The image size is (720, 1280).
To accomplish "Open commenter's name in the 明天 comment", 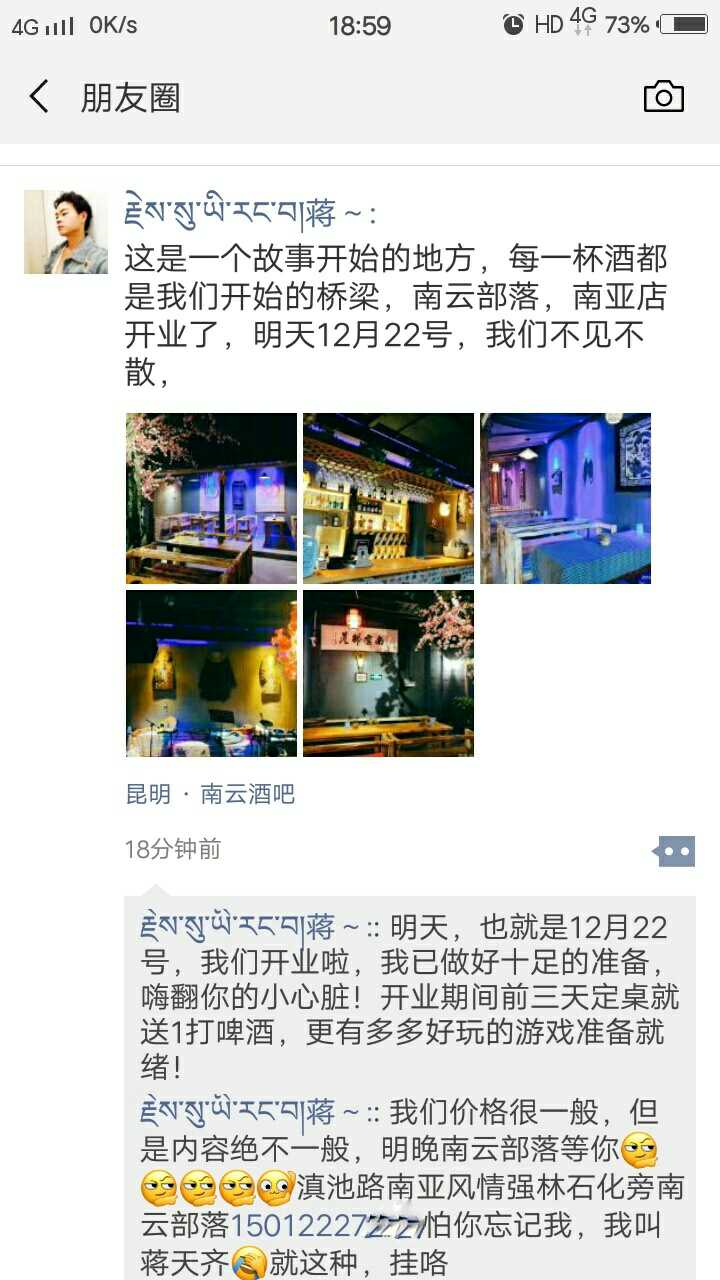I will pos(250,926).
